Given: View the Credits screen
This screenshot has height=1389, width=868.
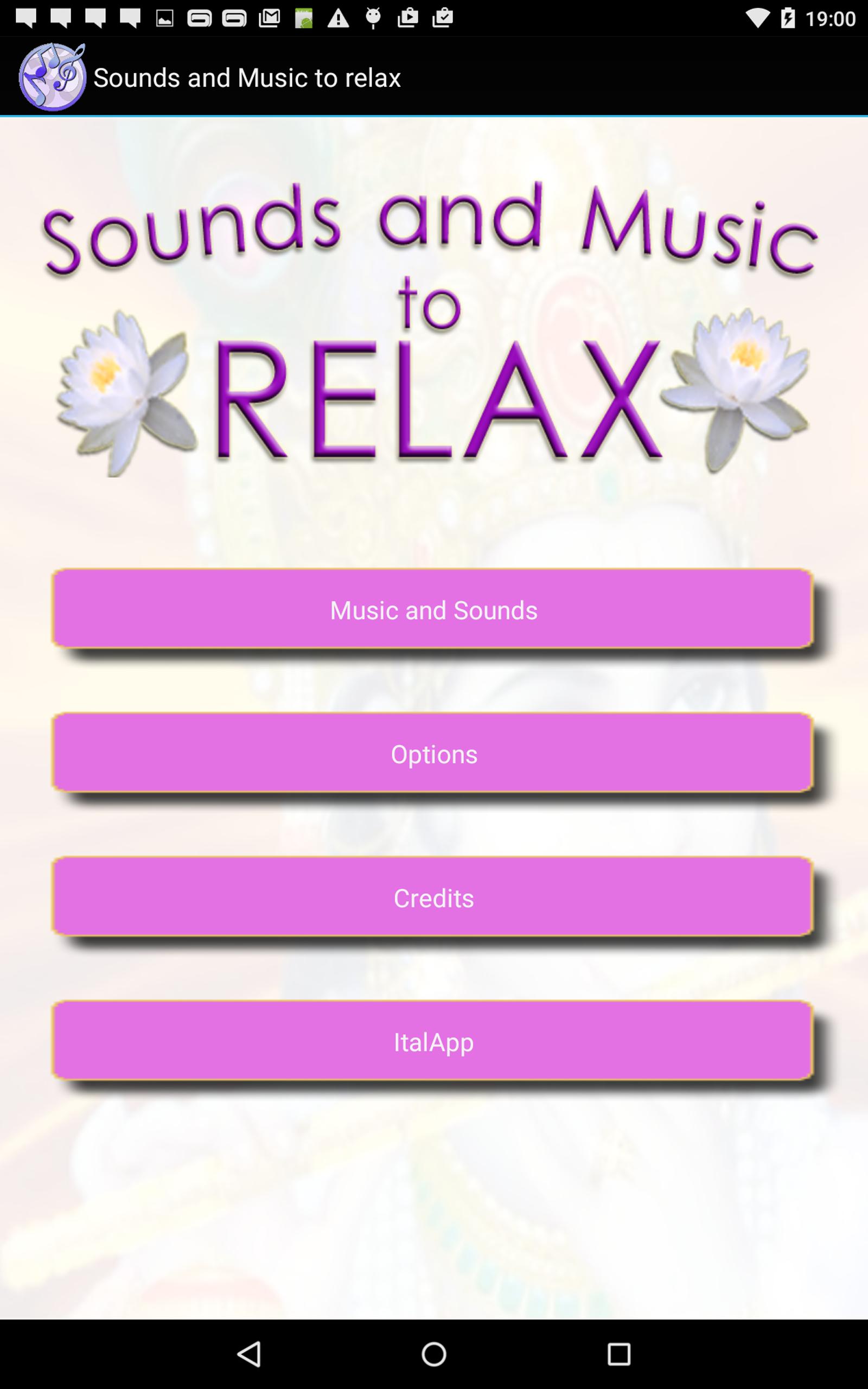Looking at the screenshot, I should 433,897.
